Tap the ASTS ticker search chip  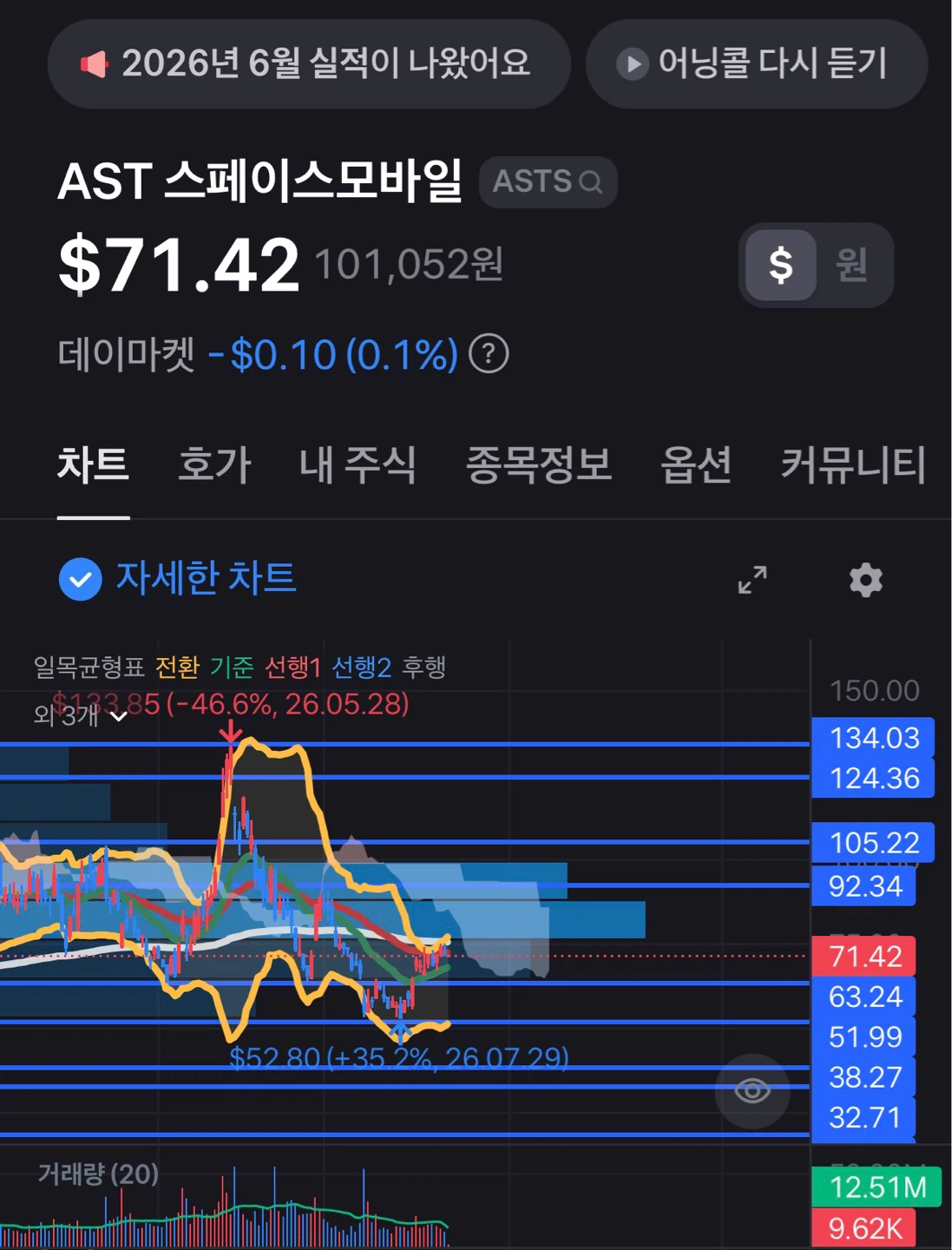coord(548,181)
